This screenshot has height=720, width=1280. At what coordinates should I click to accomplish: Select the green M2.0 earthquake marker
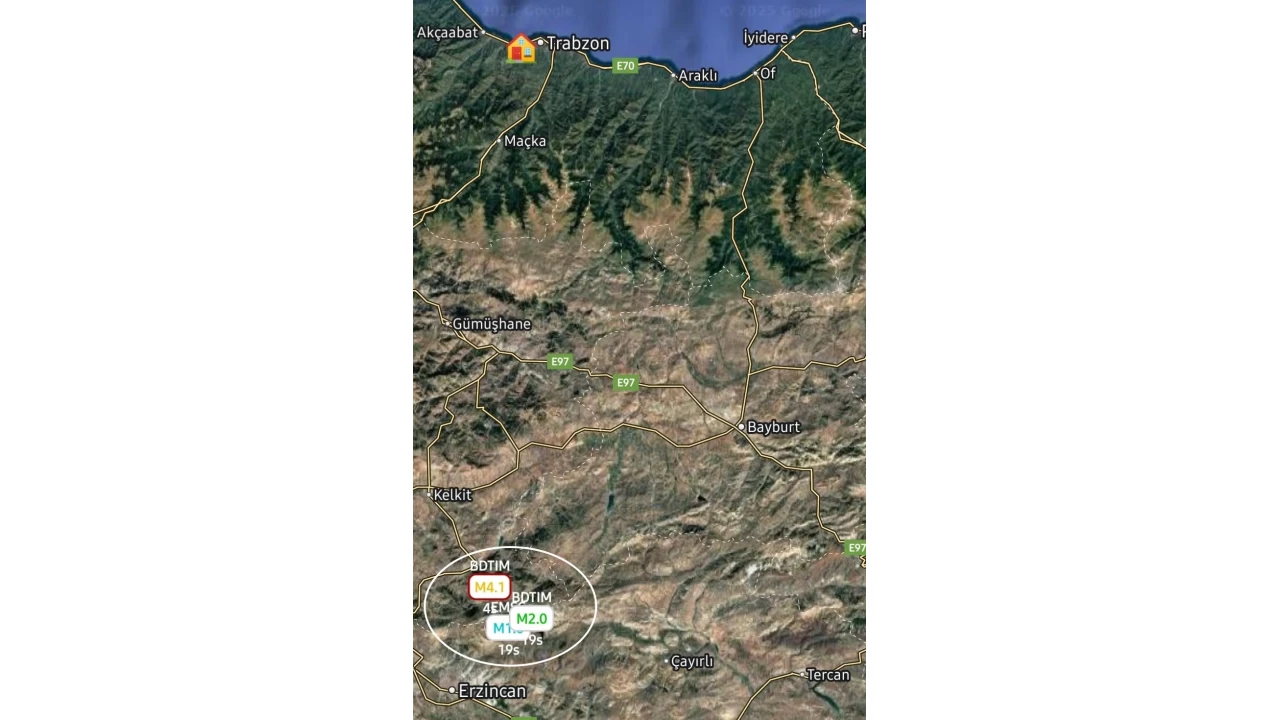(533, 619)
